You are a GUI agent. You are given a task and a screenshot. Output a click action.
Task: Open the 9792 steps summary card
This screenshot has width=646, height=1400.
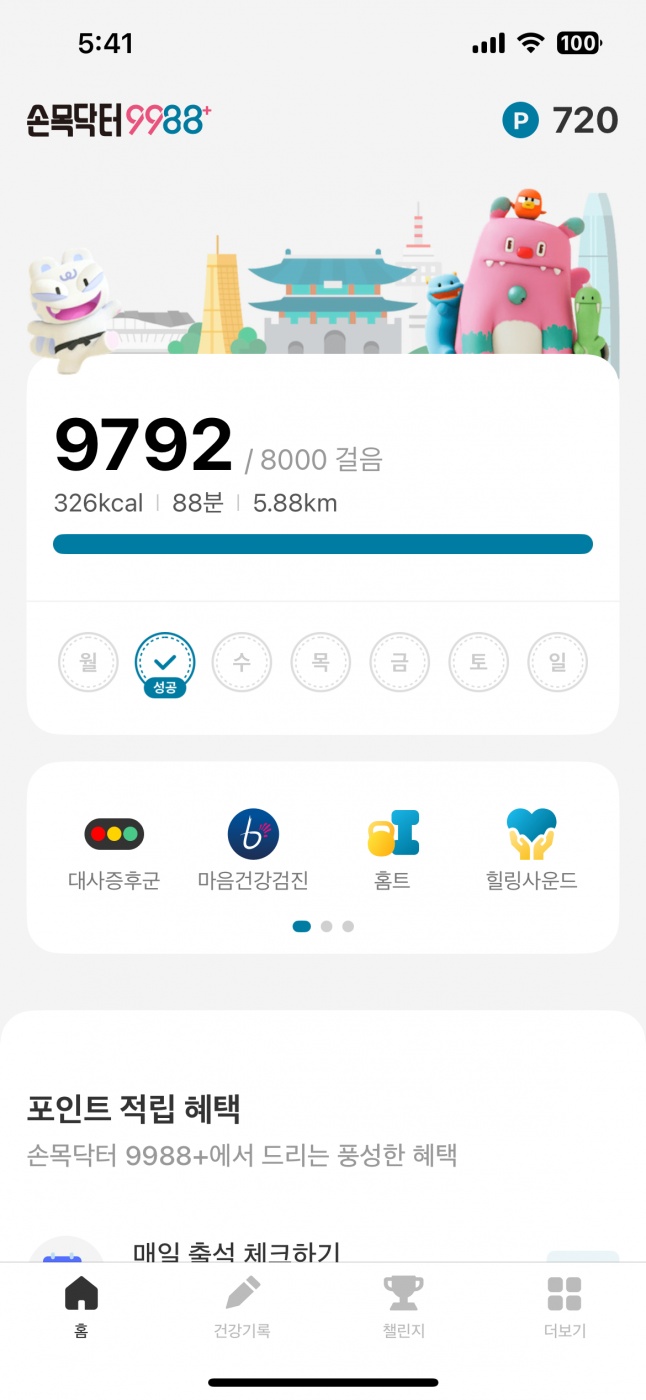tap(322, 480)
